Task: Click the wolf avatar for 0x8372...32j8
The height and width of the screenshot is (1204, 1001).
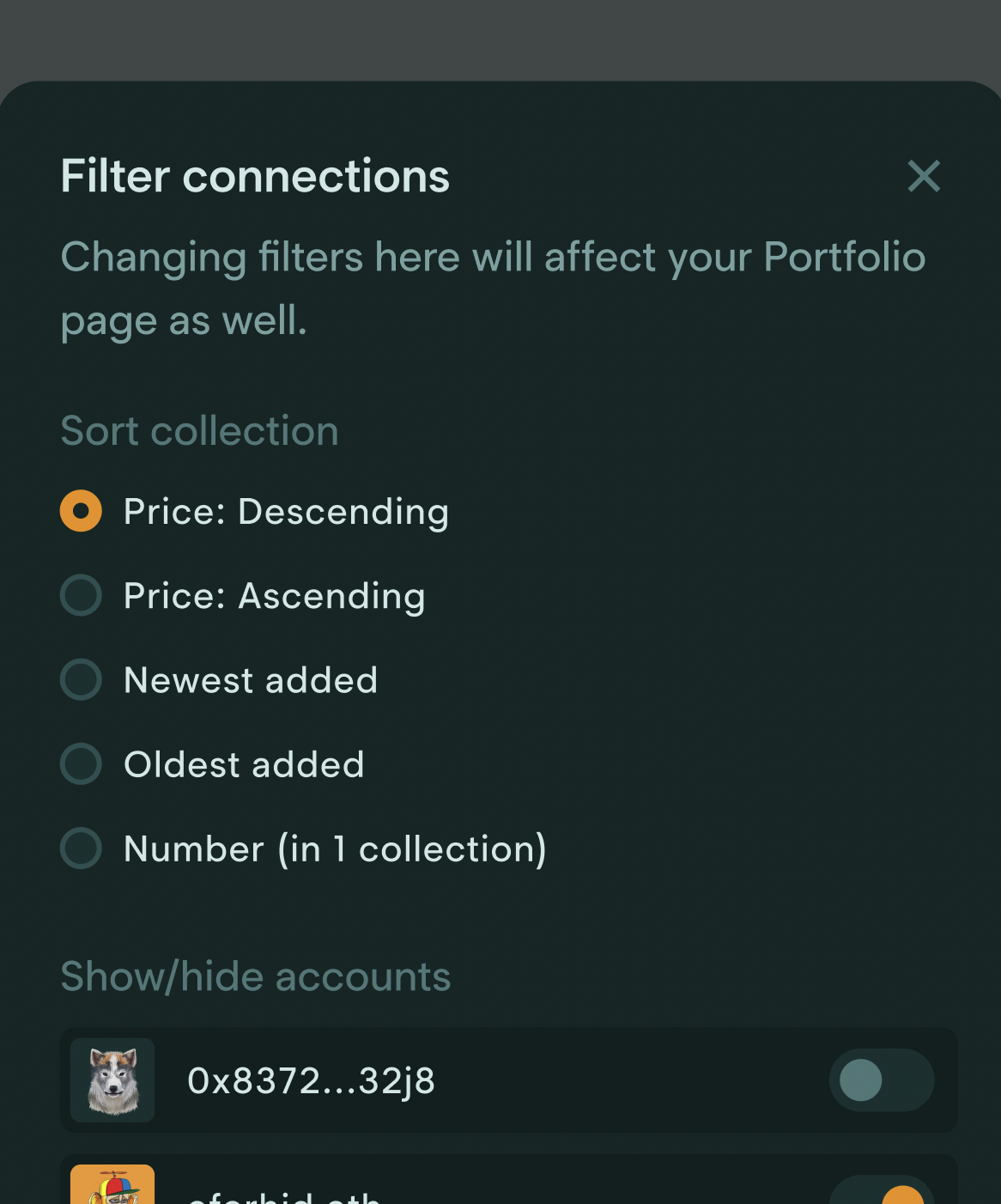Action: tap(112, 1080)
